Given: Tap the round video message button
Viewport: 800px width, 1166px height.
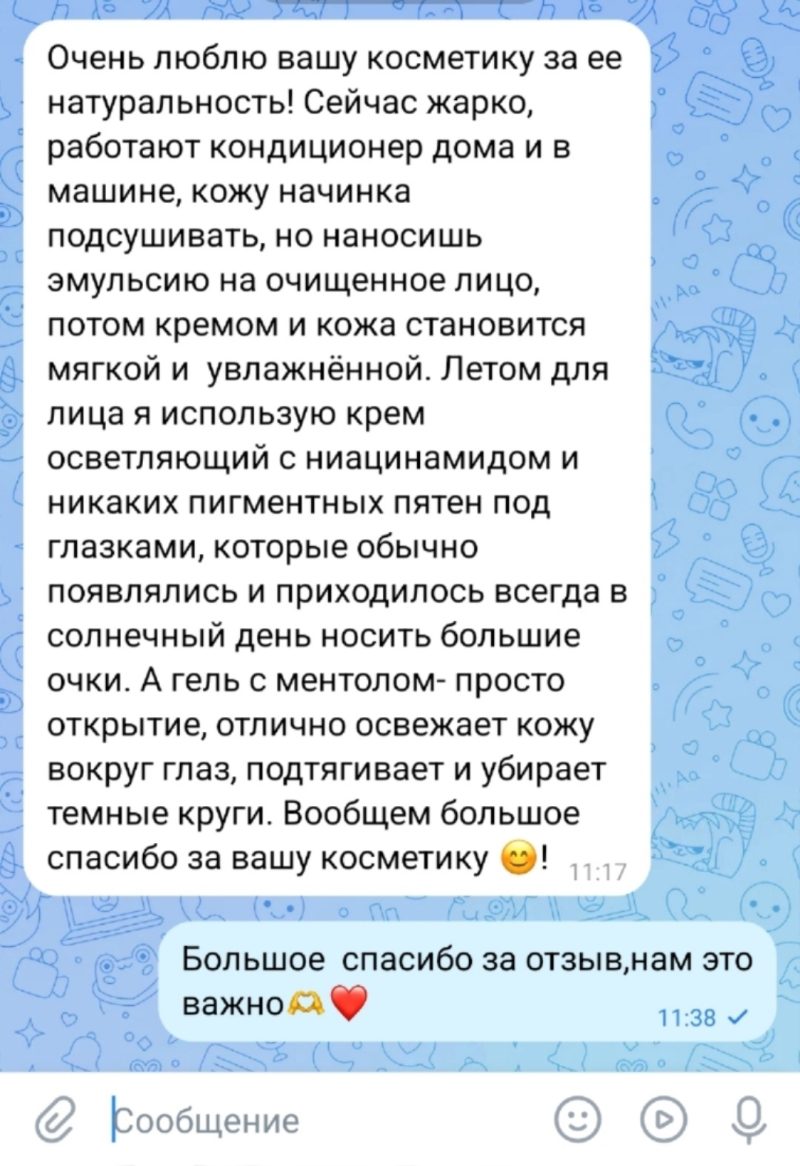Looking at the screenshot, I should click(664, 1119).
